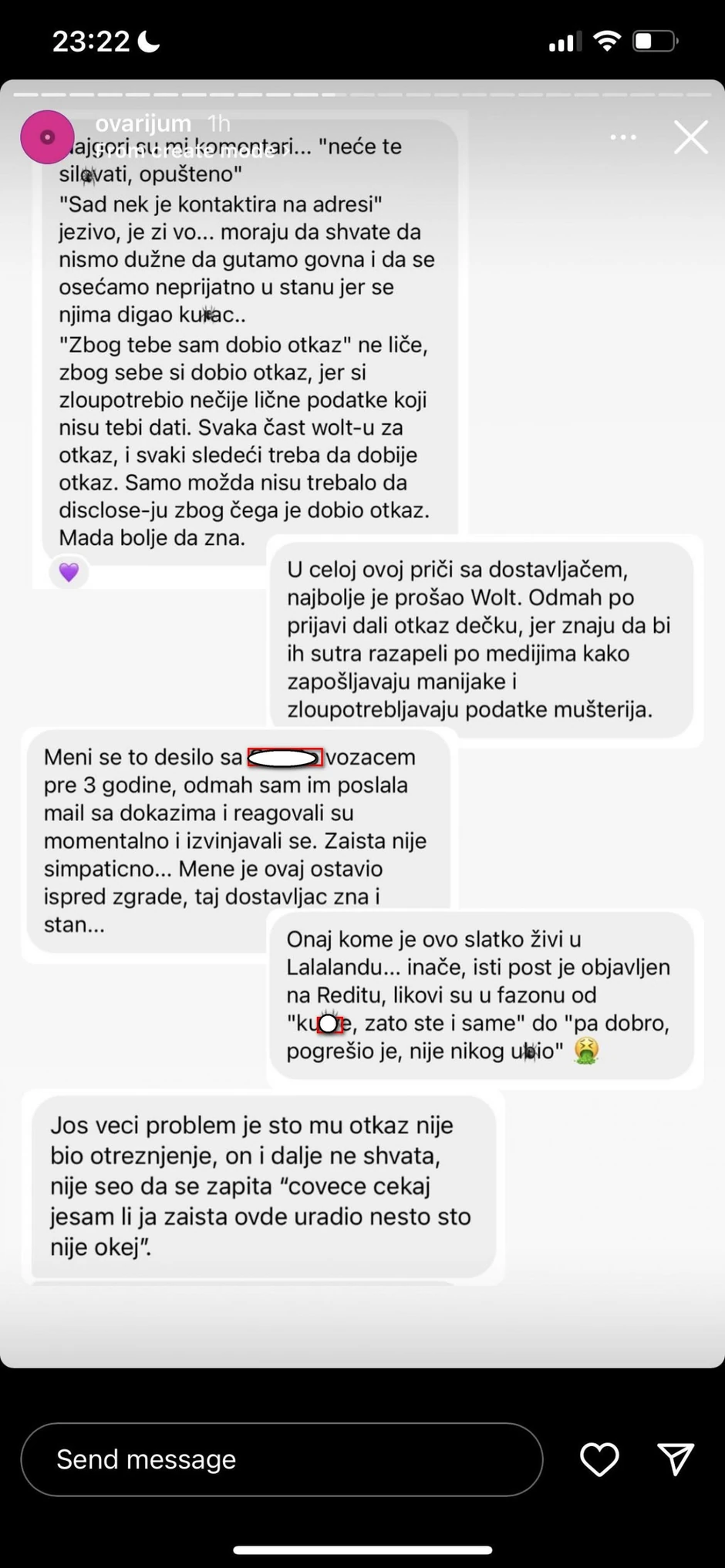Like the story with the heart icon
Image resolution: width=725 pixels, height=1568 pixels.
point(599,1459)
